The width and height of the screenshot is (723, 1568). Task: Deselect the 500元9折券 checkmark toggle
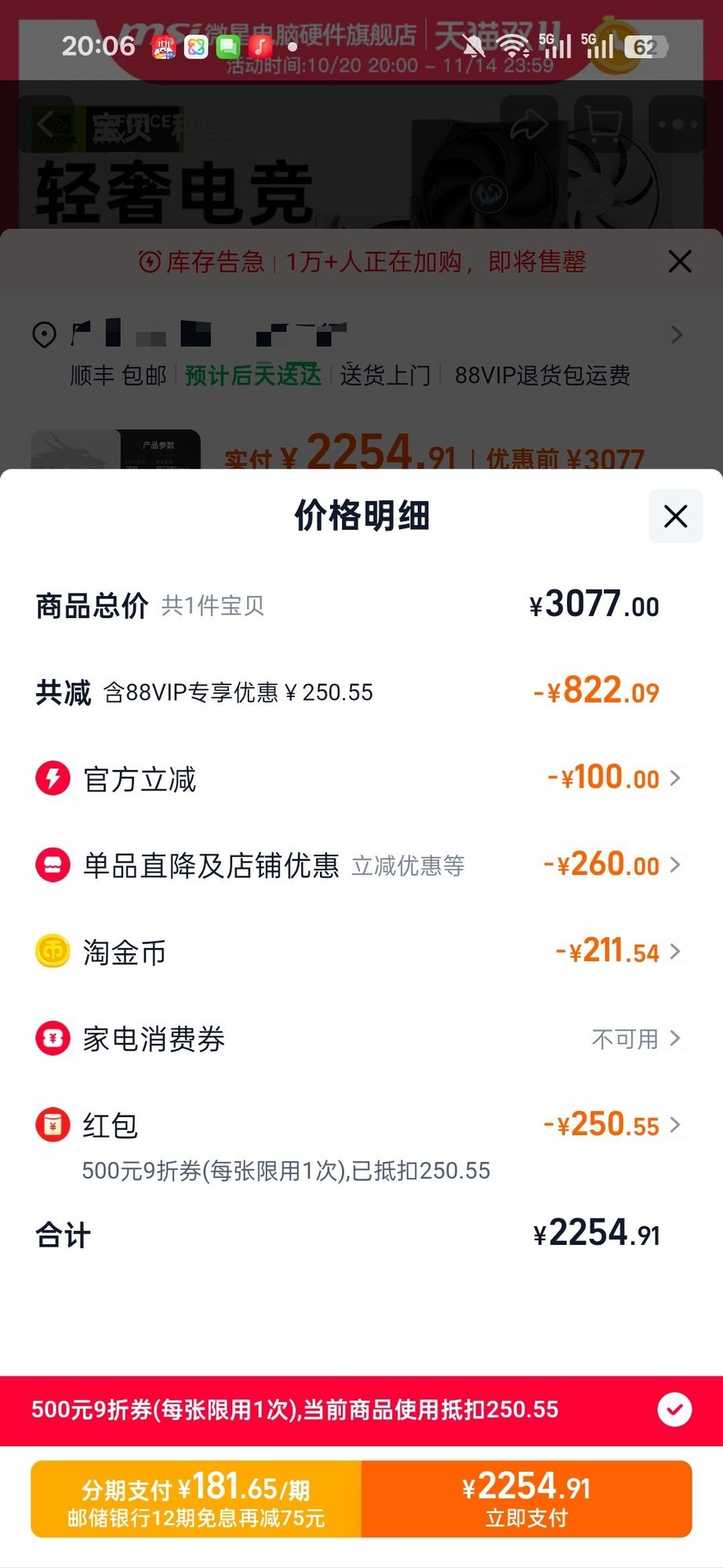tap(674, 1410)
